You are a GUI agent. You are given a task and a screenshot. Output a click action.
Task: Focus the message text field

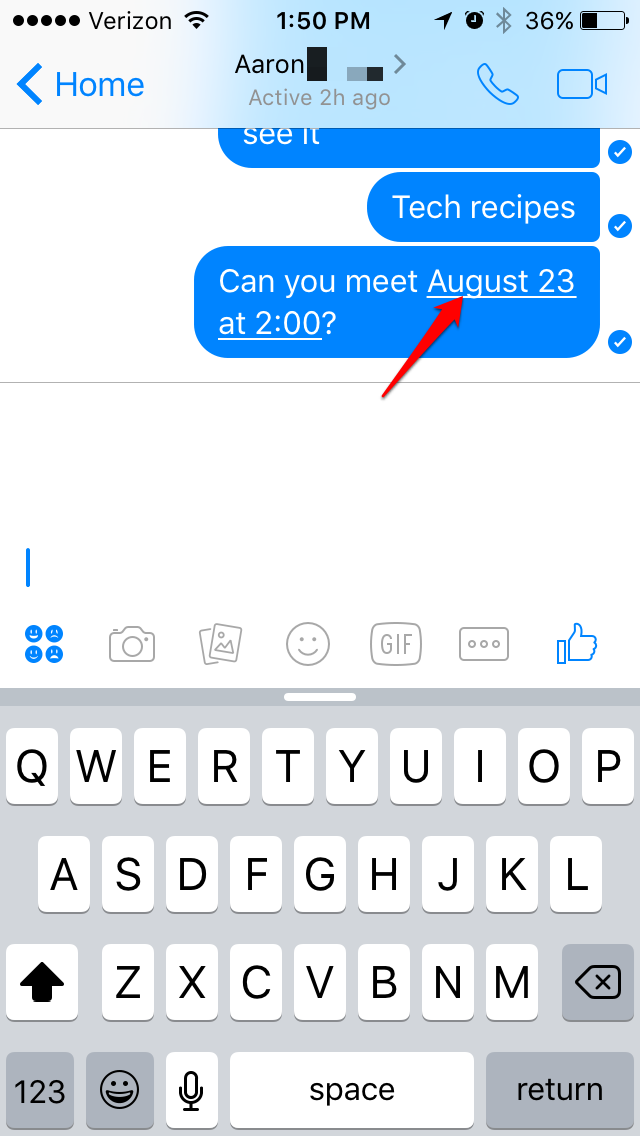point(300,568)
